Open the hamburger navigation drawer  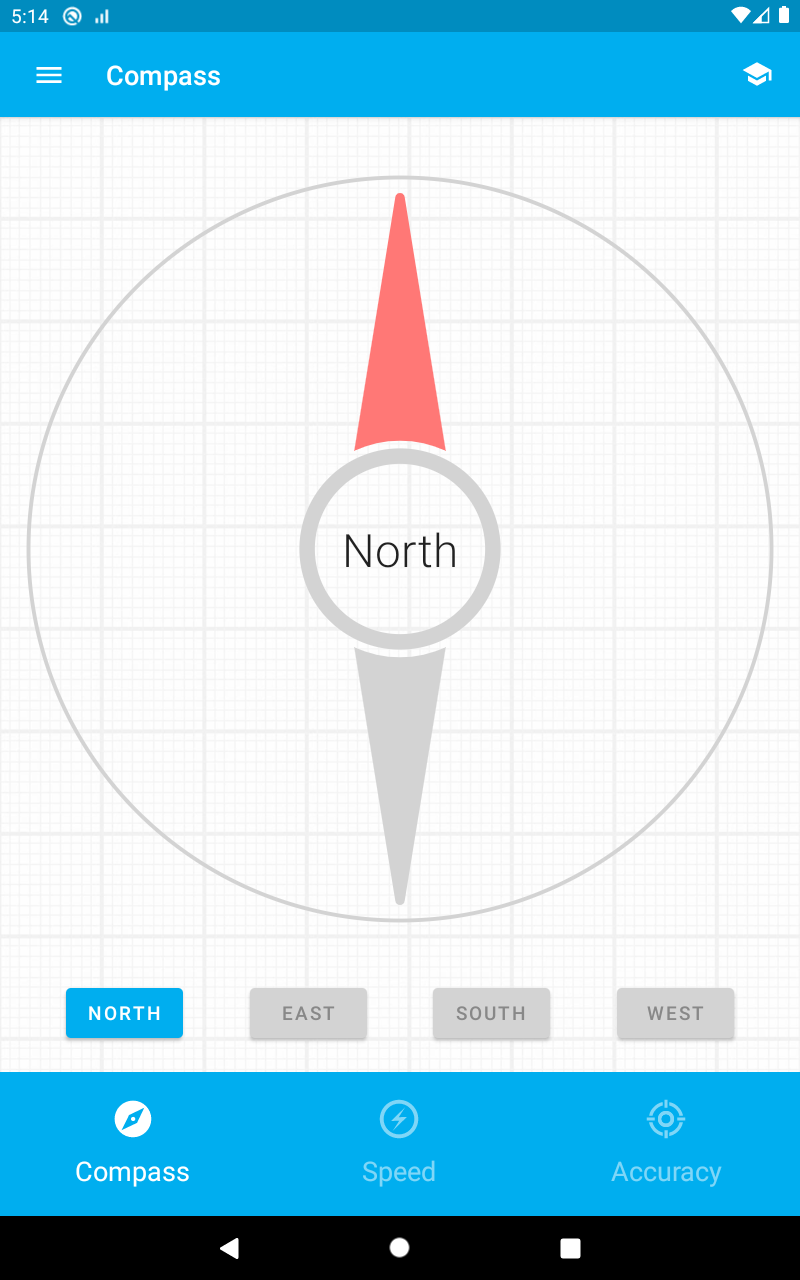click(x=49, y=76)
